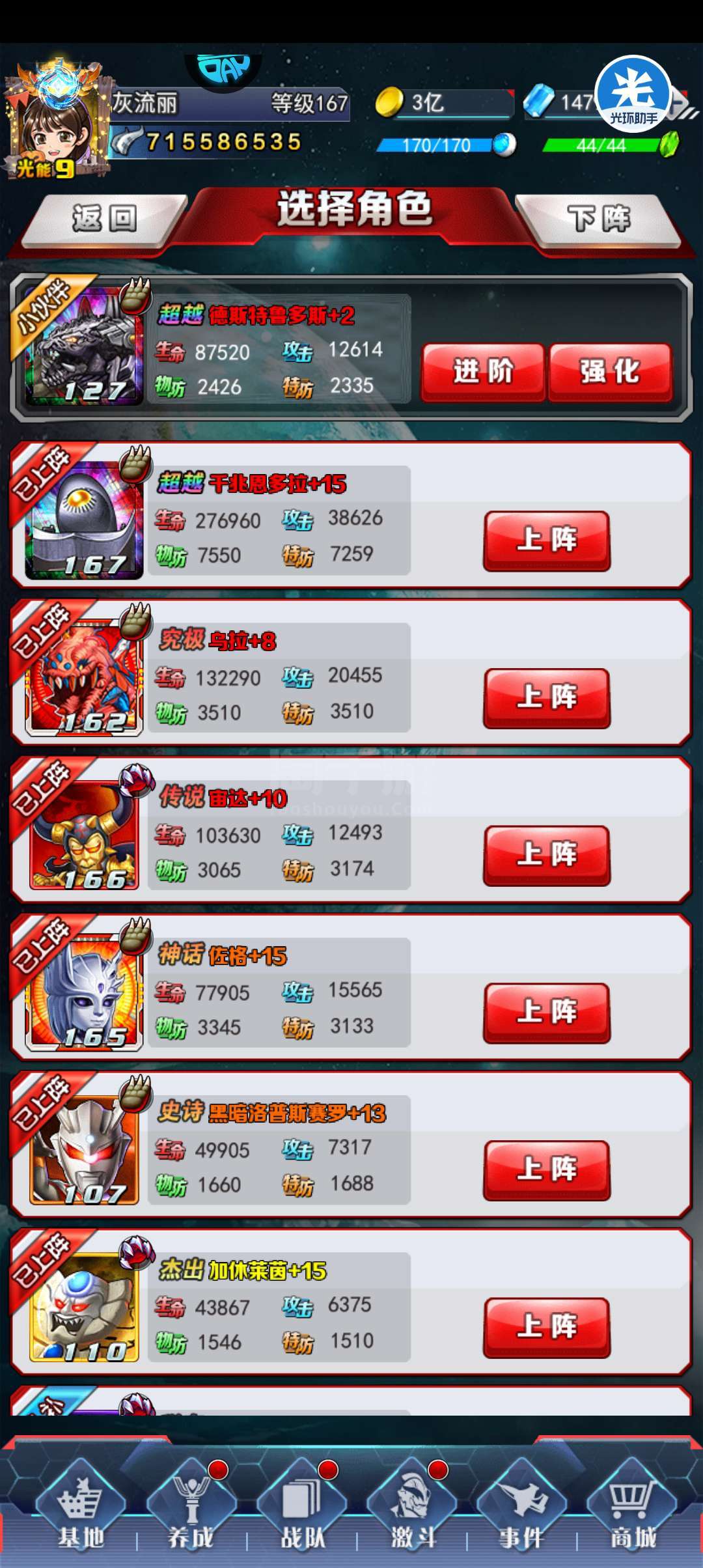
Task: Tap the 下阵 button
Action: (598, 219)
